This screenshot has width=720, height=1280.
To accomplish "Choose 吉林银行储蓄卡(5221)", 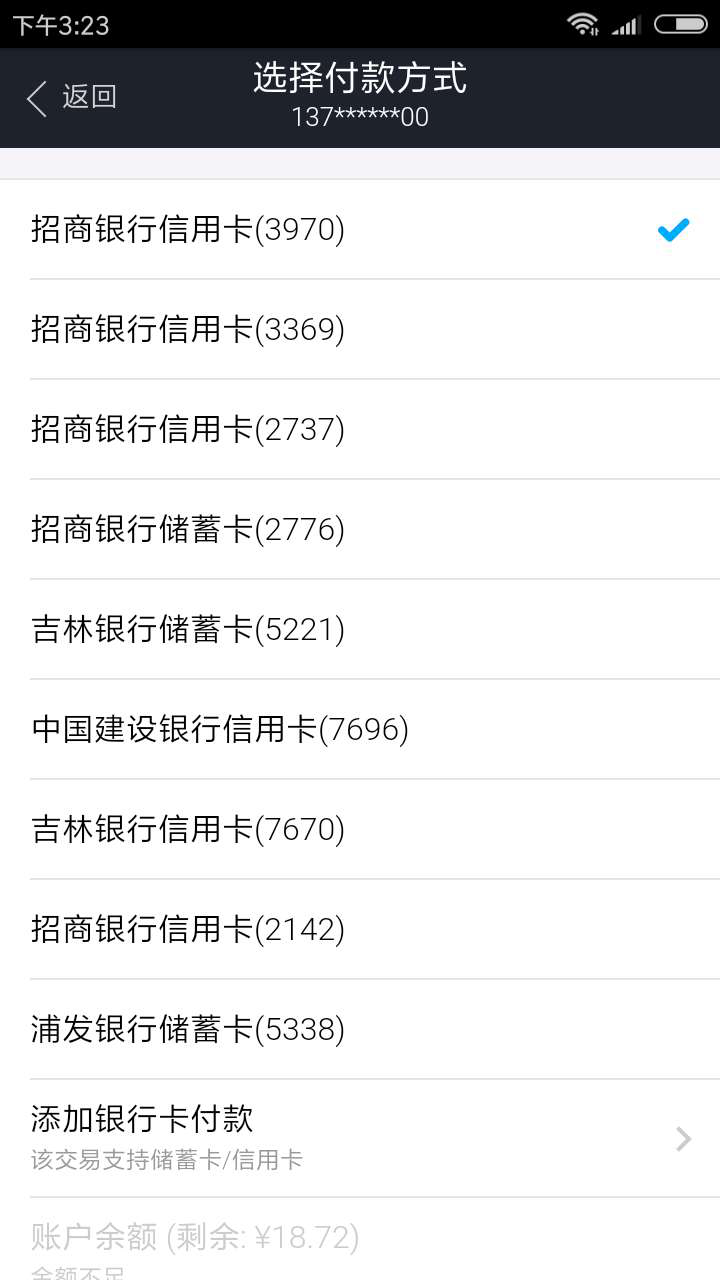I will (360, 629).
